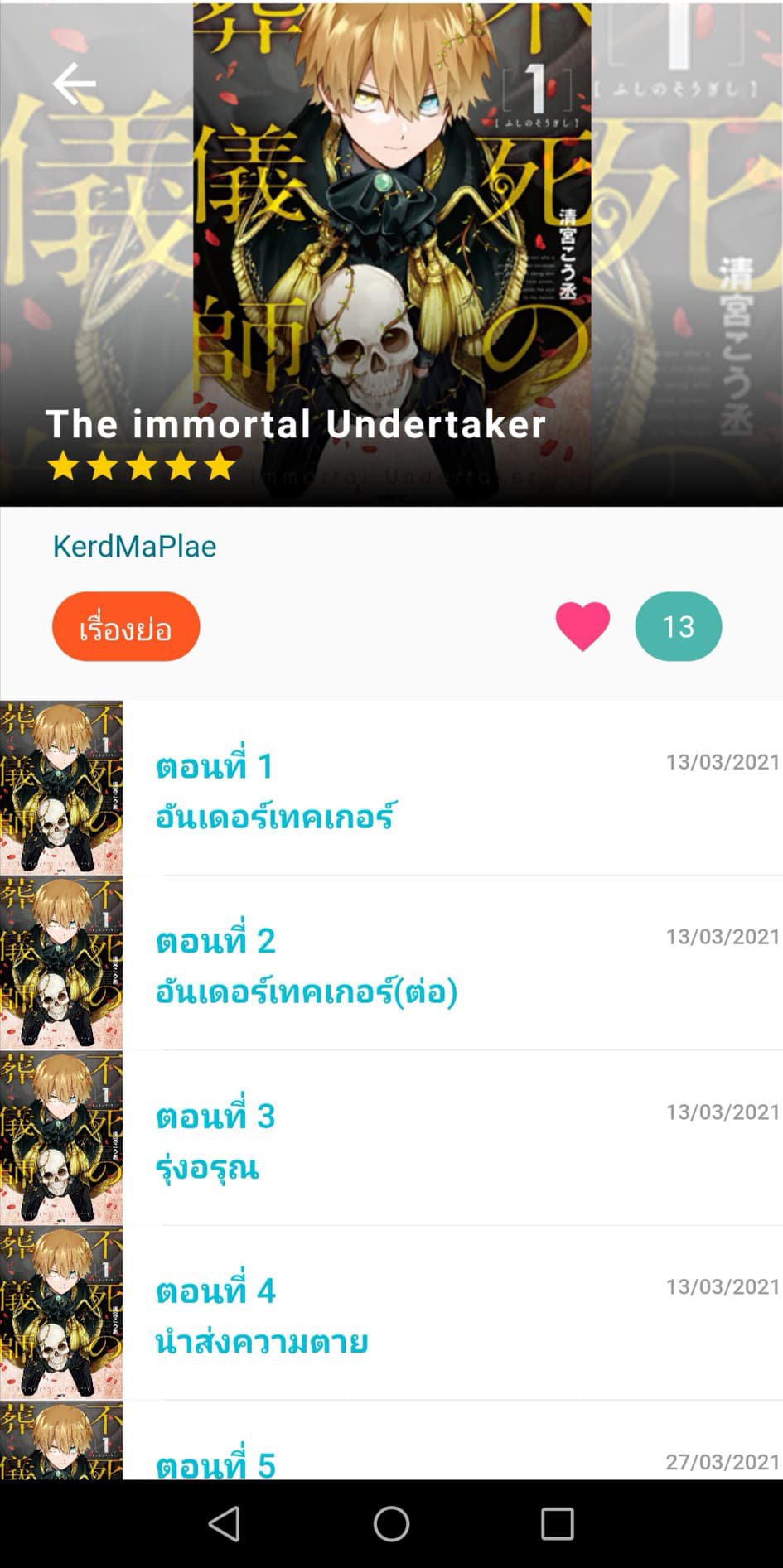Open ตอนที่ 2 อันเดอร์เทคเกอร์(ต่อ)

391,963
